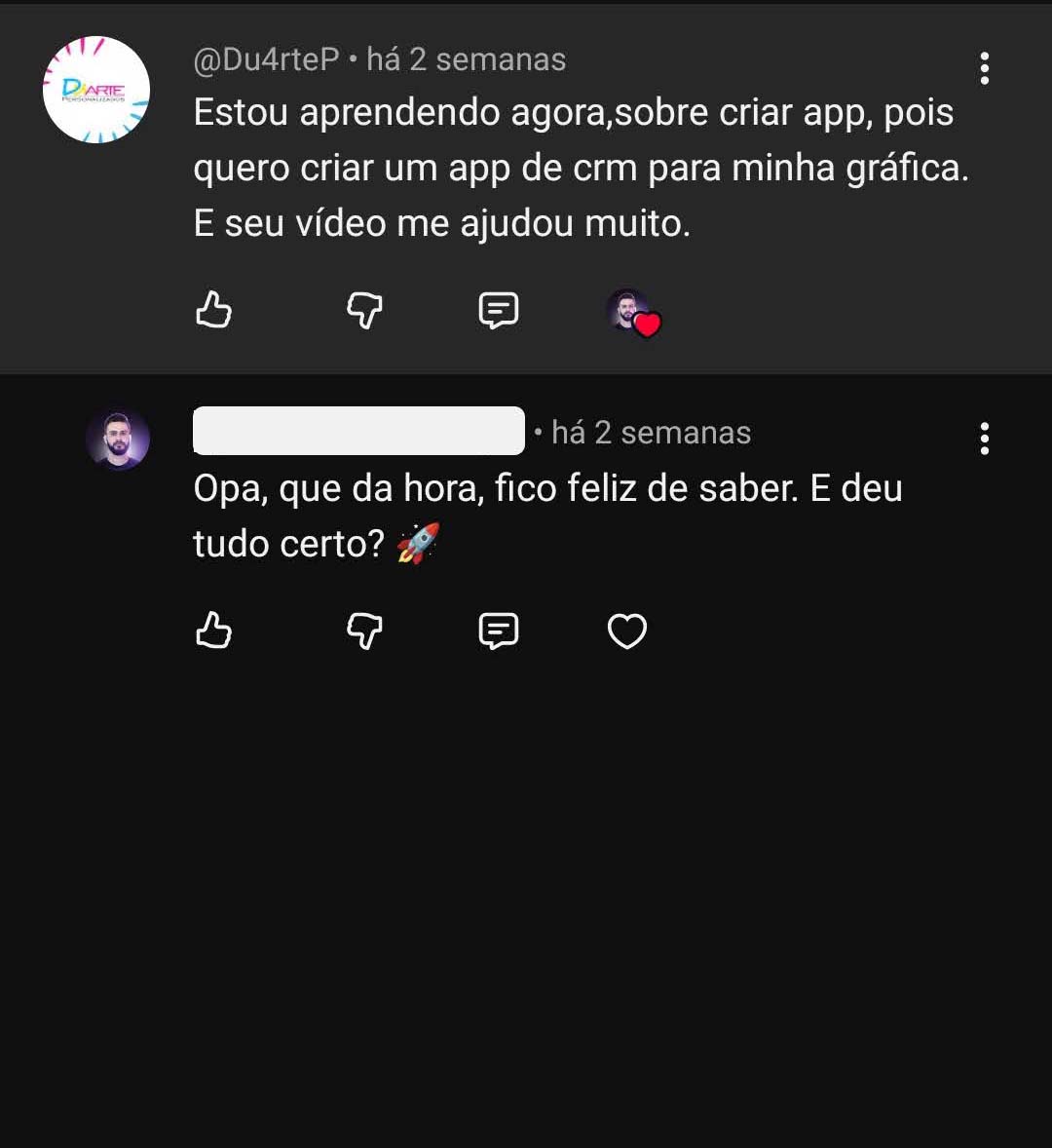The height and width of the screenshot is (1148, 1052).
Task: Click the creator's profile picture on the reply
Action: point(117,439)
